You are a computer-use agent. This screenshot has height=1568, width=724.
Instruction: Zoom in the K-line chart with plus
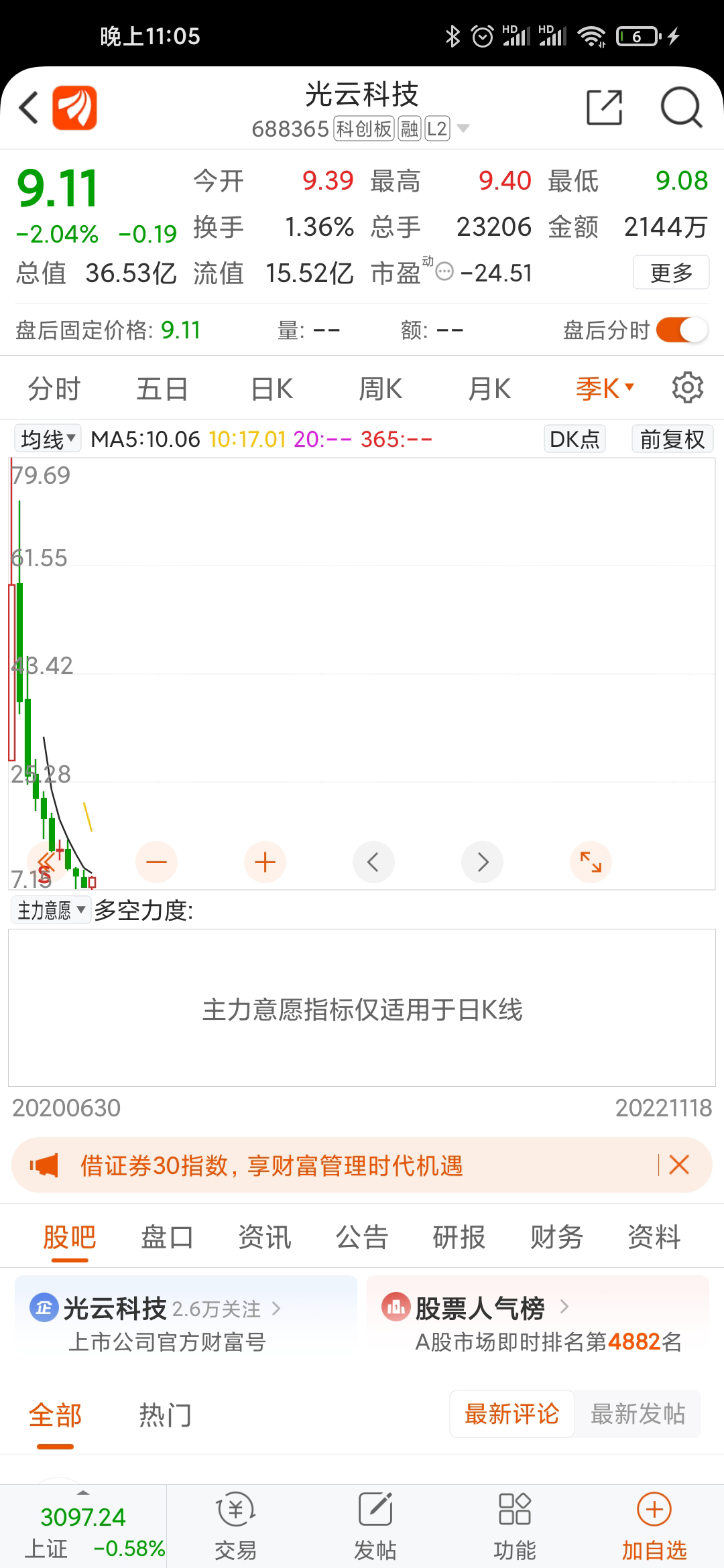pos(265,862)
